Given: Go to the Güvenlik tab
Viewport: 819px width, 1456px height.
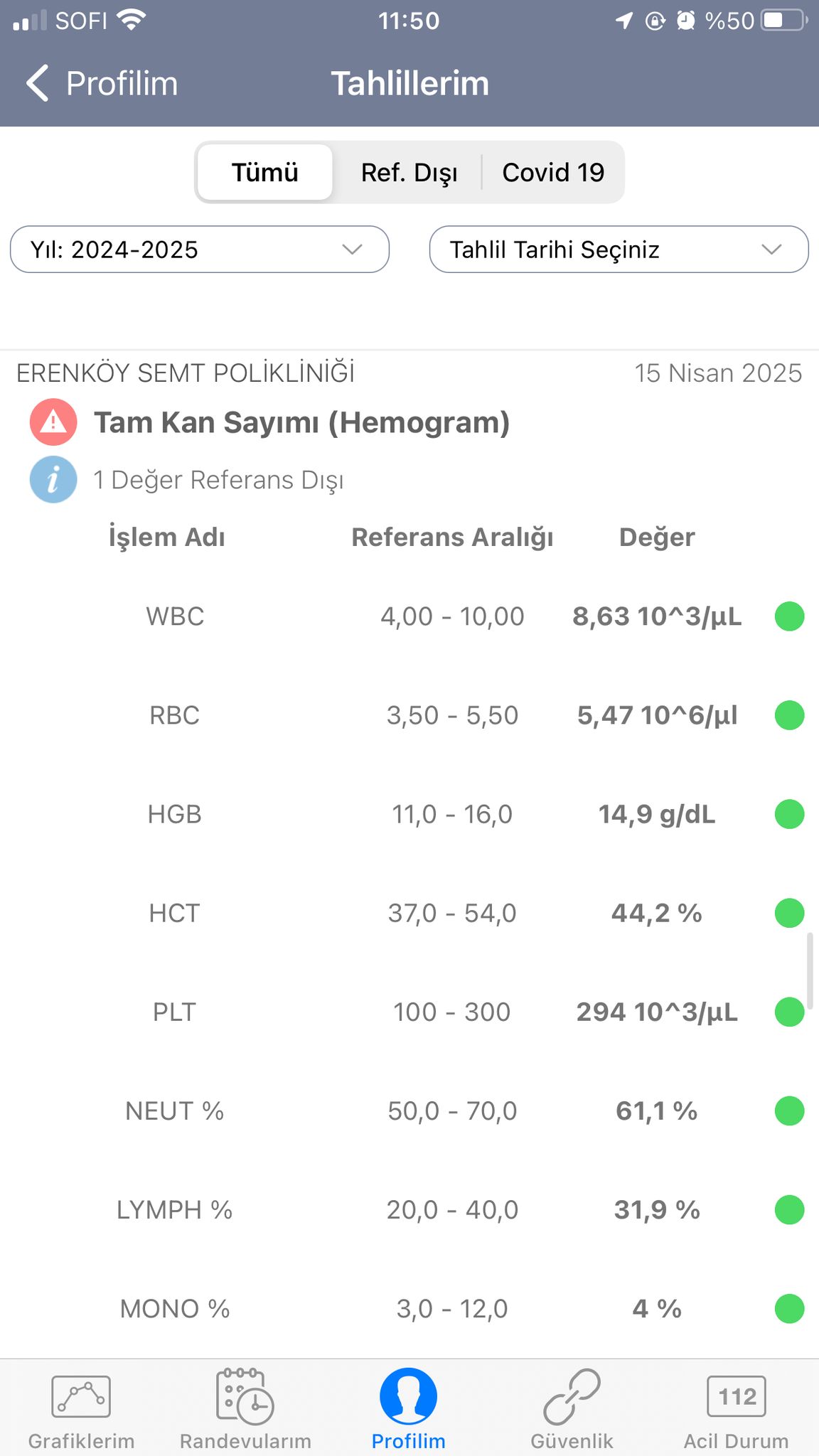Looking at the screenshot, I should 572,1410.
